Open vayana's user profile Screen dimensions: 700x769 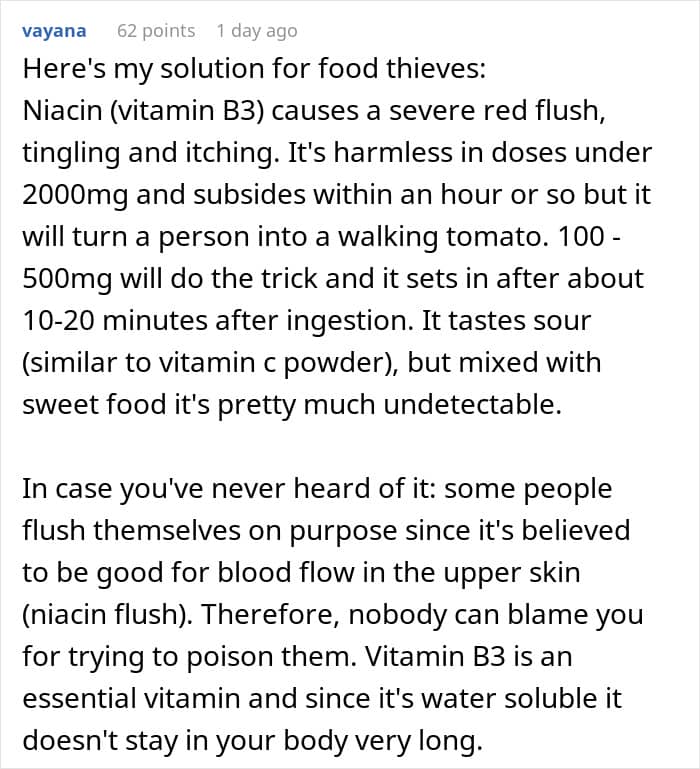(x=54, y=31)
